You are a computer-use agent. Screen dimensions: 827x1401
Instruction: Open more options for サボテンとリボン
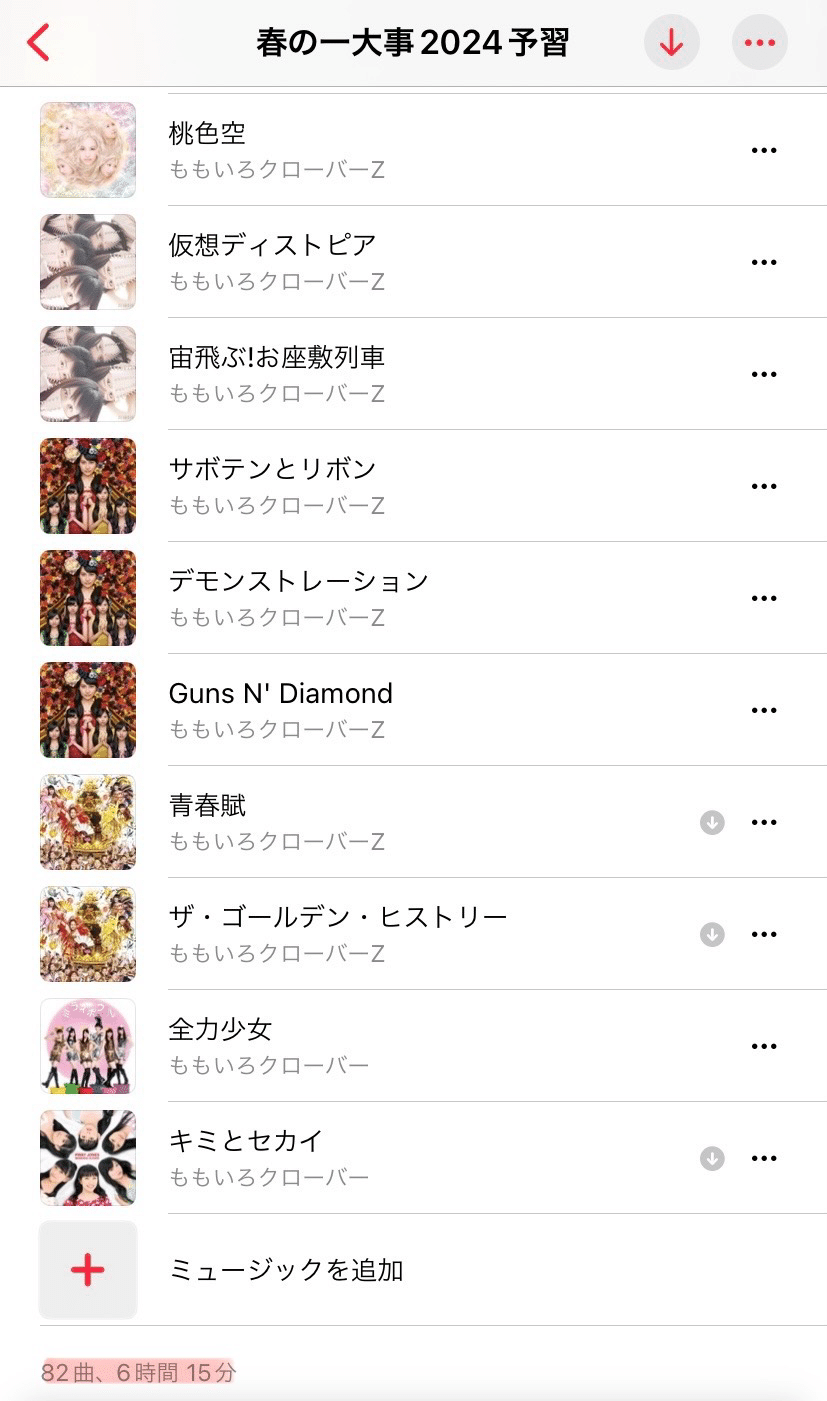tap(764, 486)
